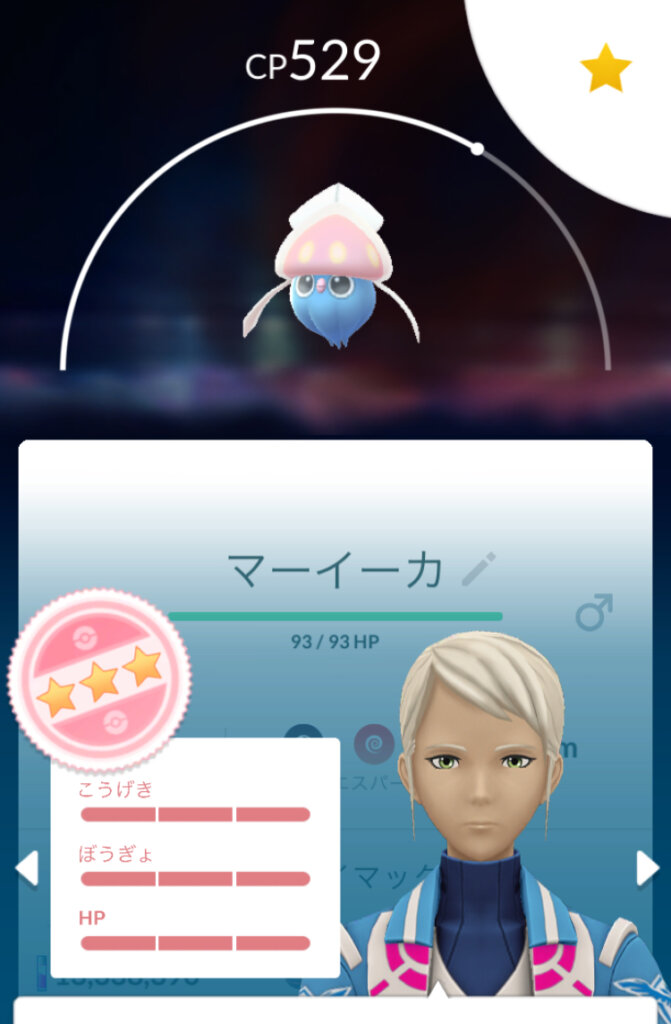Go to the previous Pokémon with left arrow
671x1024 pixels.
[27, 868]
